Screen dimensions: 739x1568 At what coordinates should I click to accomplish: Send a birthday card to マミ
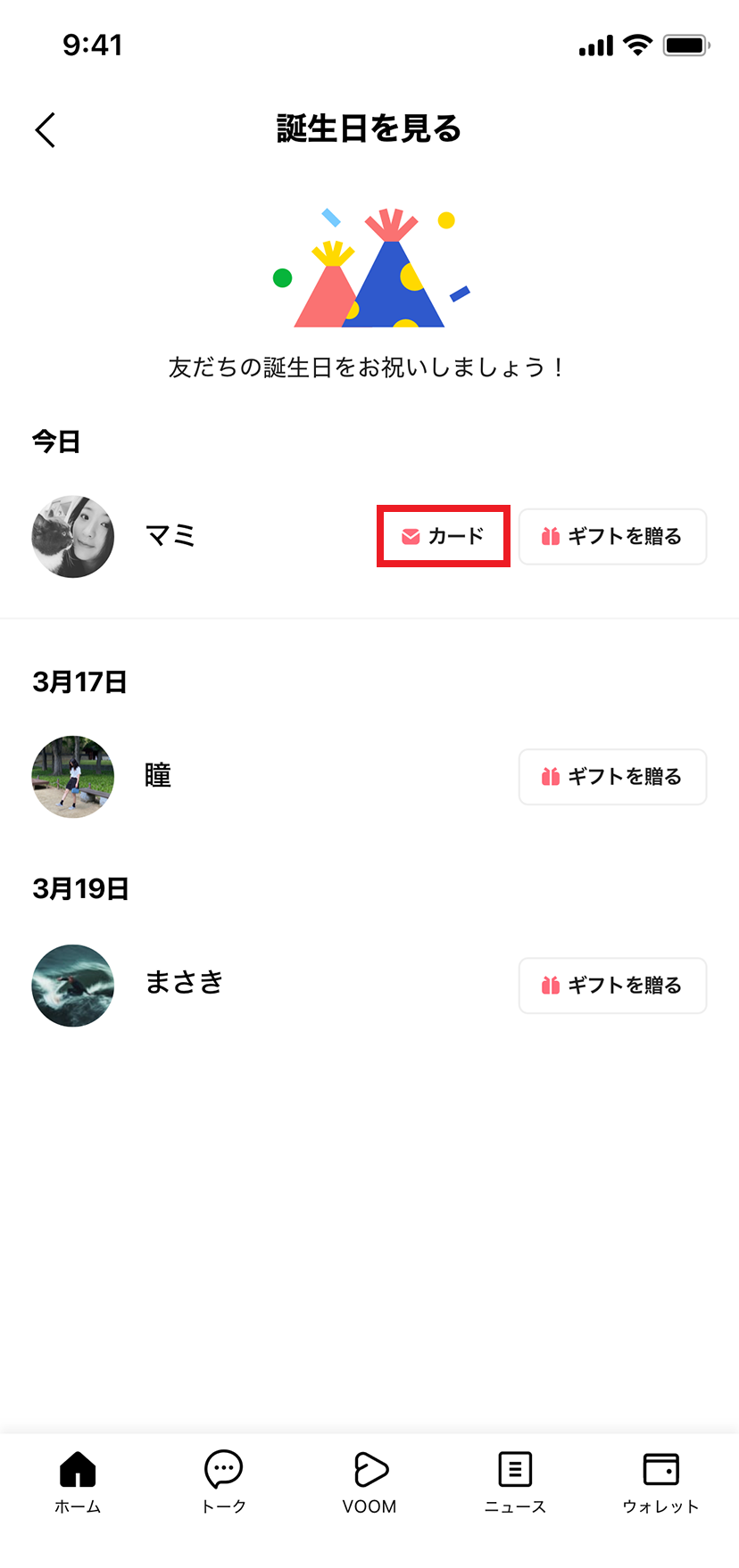tap(444, 536)
